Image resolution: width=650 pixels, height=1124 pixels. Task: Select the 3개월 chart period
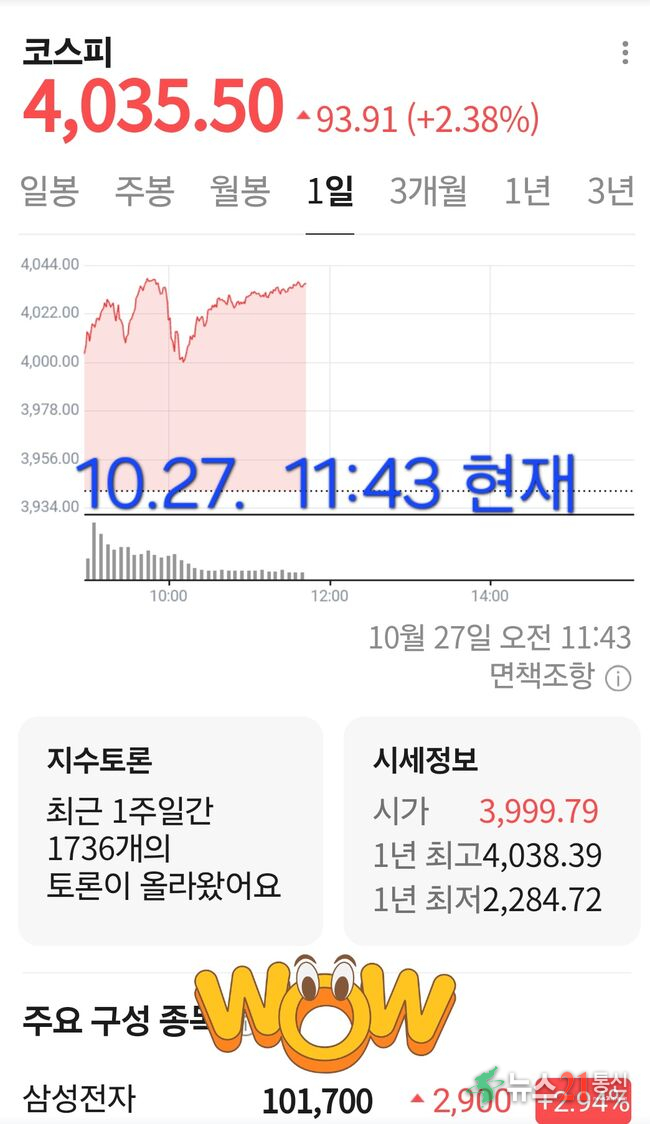click(428, 191)
